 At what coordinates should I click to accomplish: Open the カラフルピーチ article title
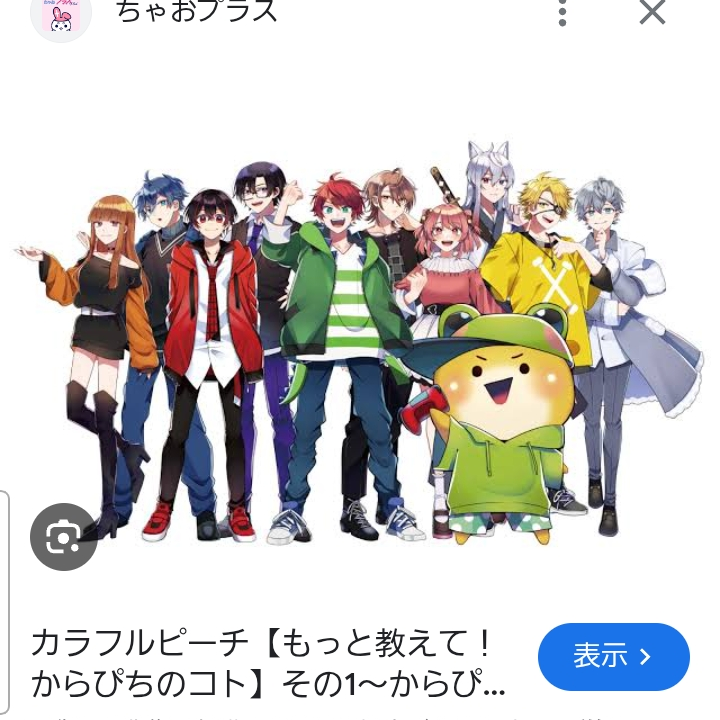tap(268, 662)
